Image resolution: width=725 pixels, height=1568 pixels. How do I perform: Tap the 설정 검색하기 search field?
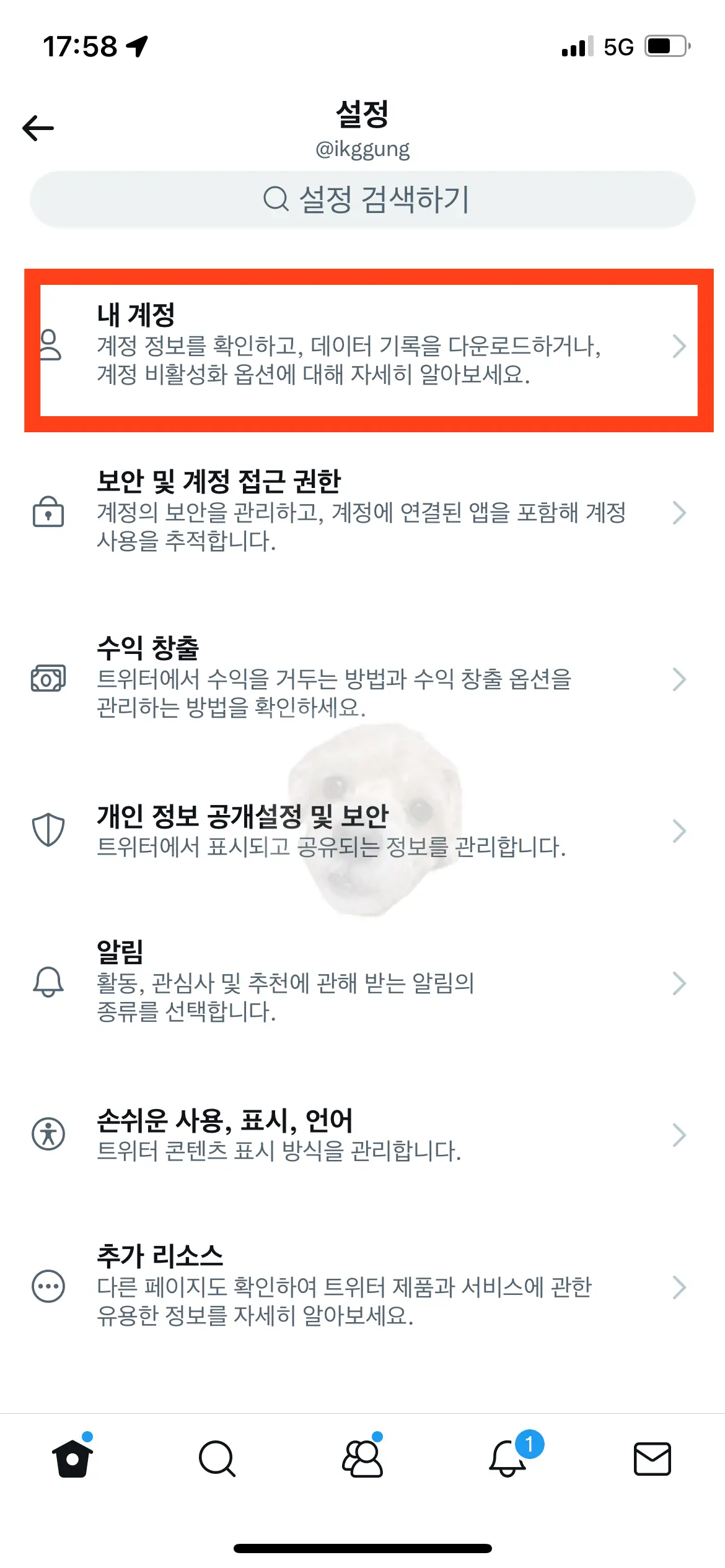point(362,198)
